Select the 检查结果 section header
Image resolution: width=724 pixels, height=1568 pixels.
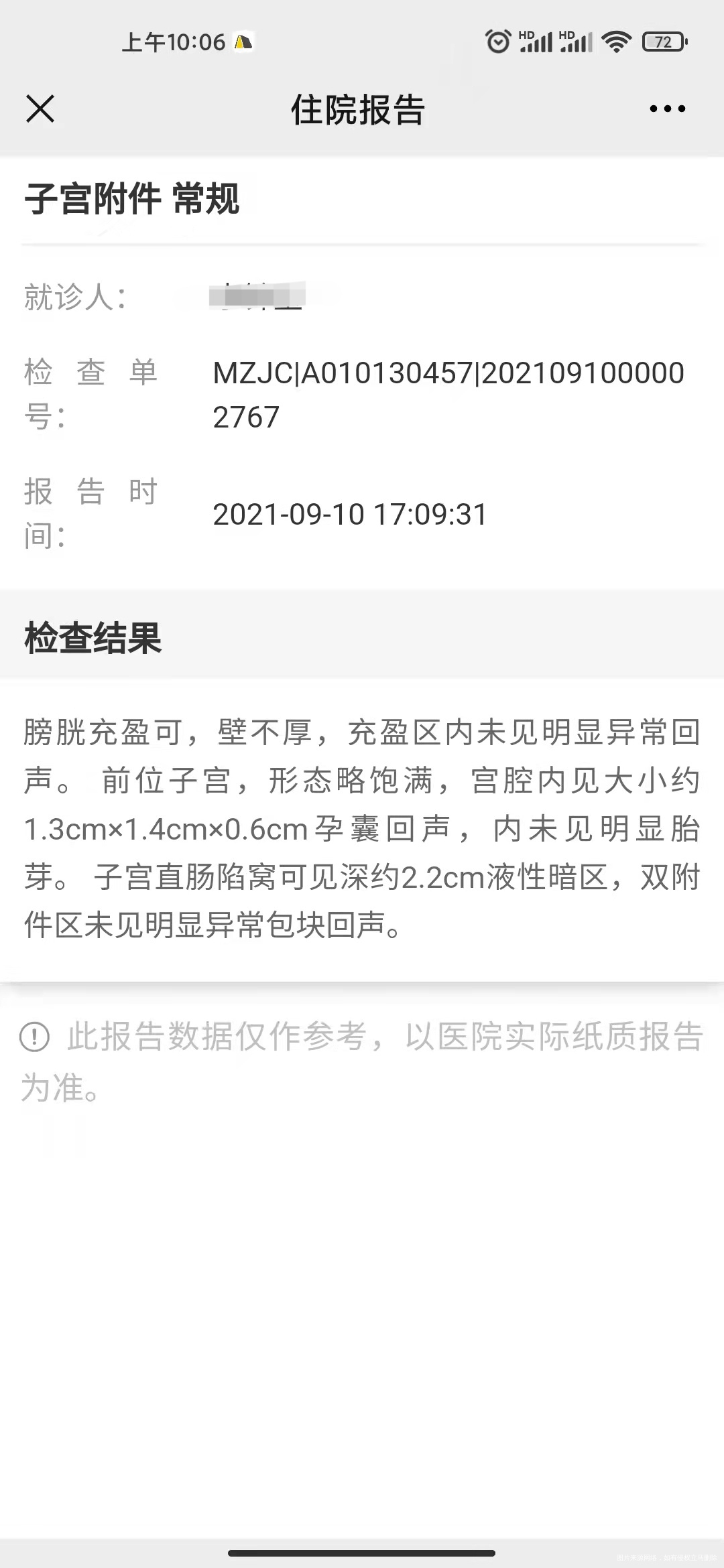94,638
